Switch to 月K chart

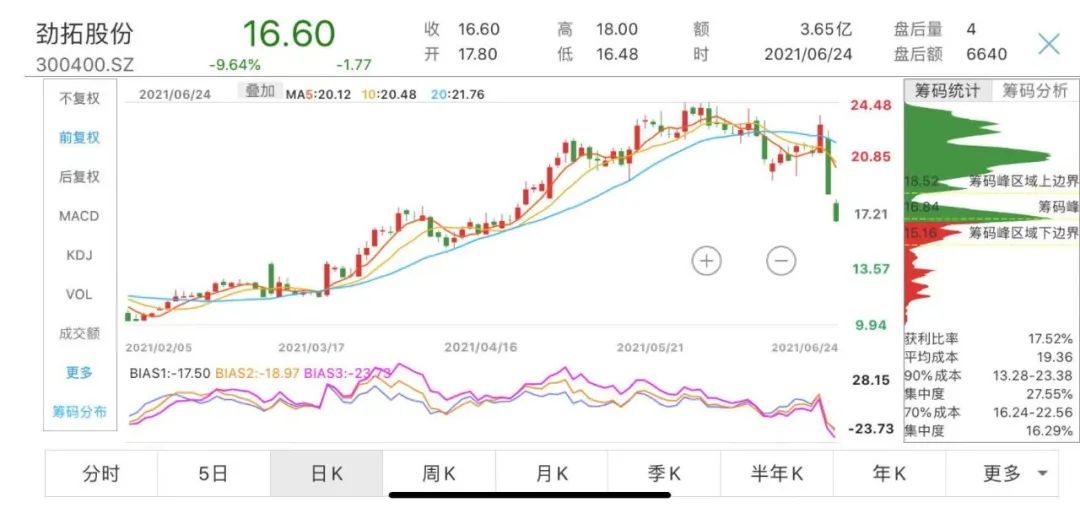pyautogui.click(x=551, y=473)
